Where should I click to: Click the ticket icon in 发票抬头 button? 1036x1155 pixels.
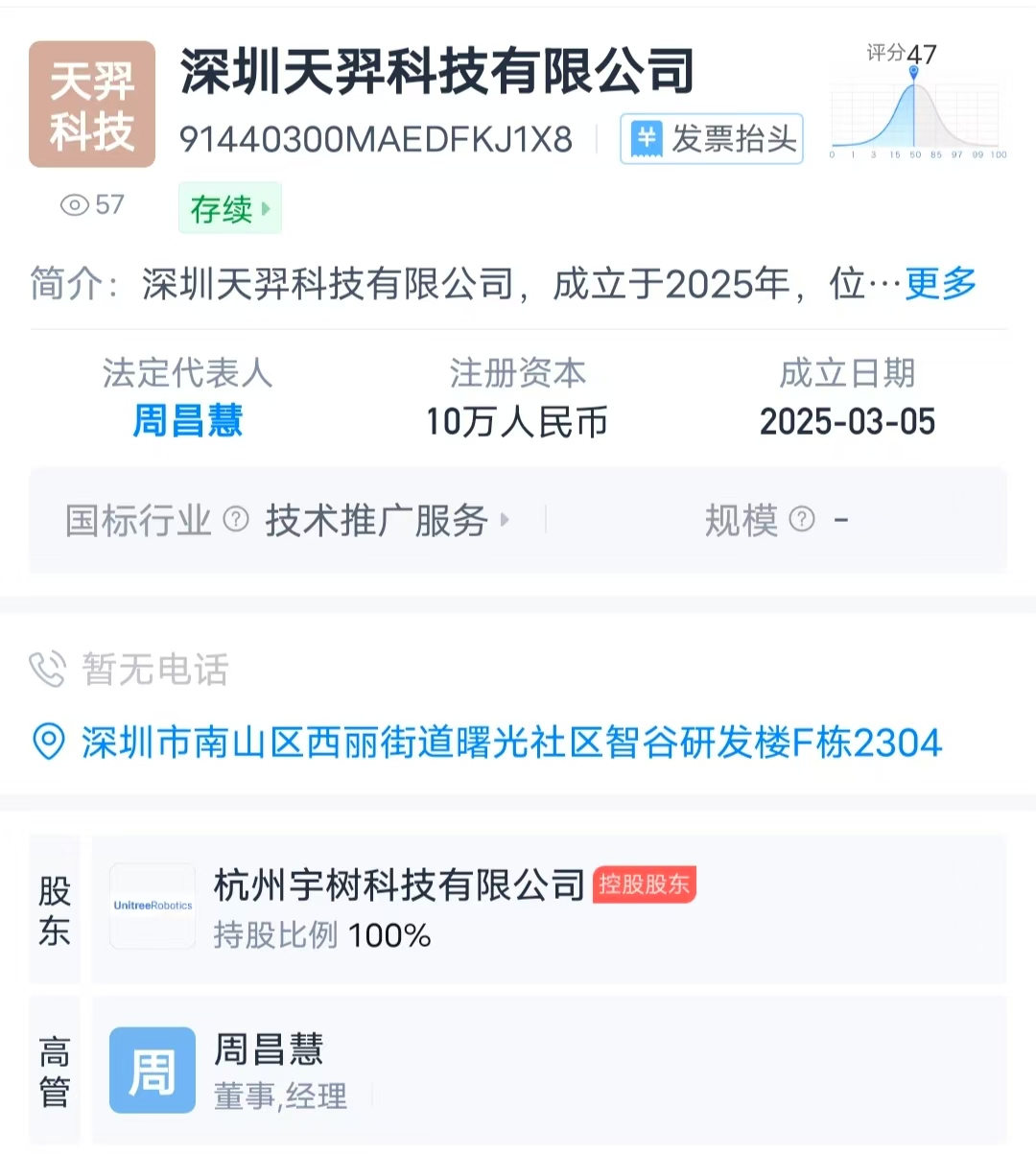647,138
